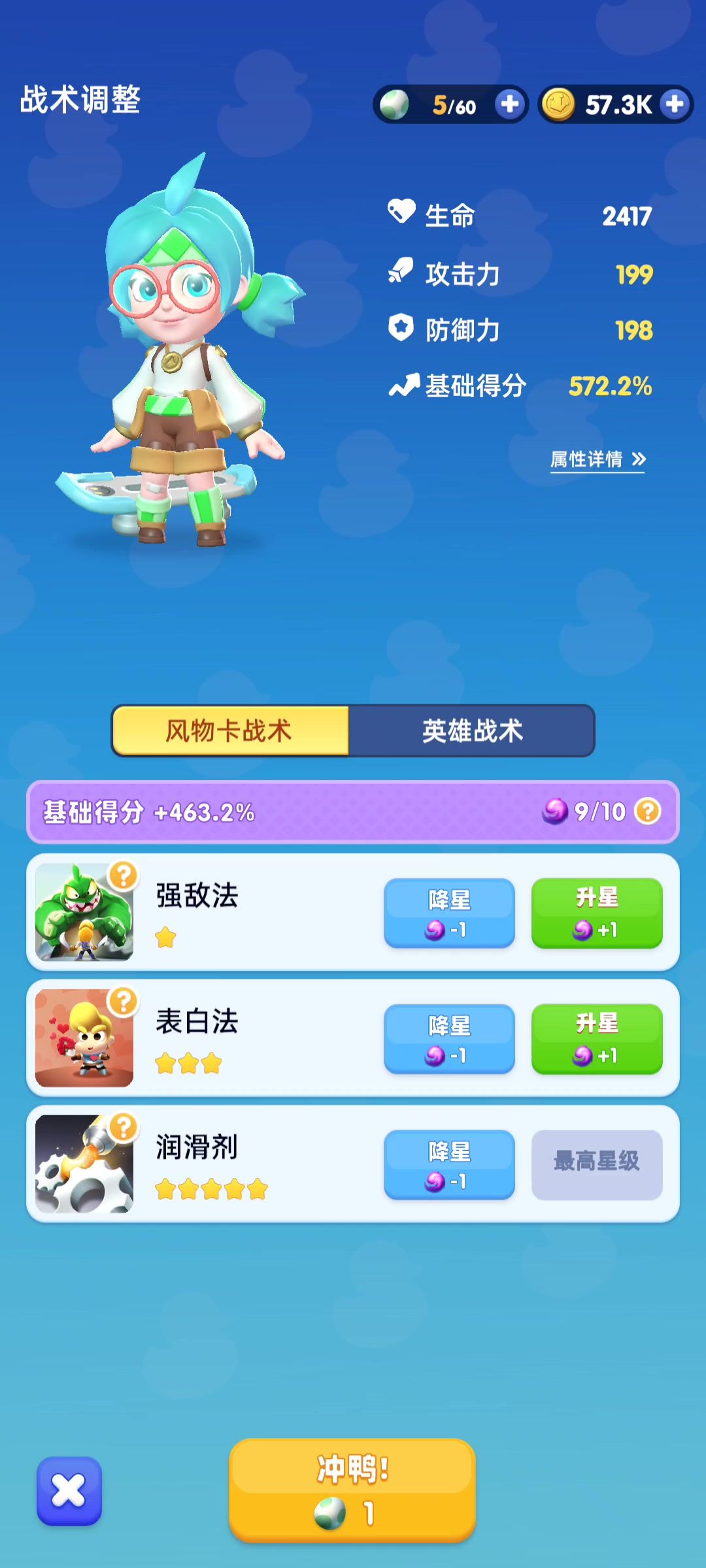706x1568 pixels.
Task: Switch to the 英雄战术 tab
Action: click(x=471, y=730)
